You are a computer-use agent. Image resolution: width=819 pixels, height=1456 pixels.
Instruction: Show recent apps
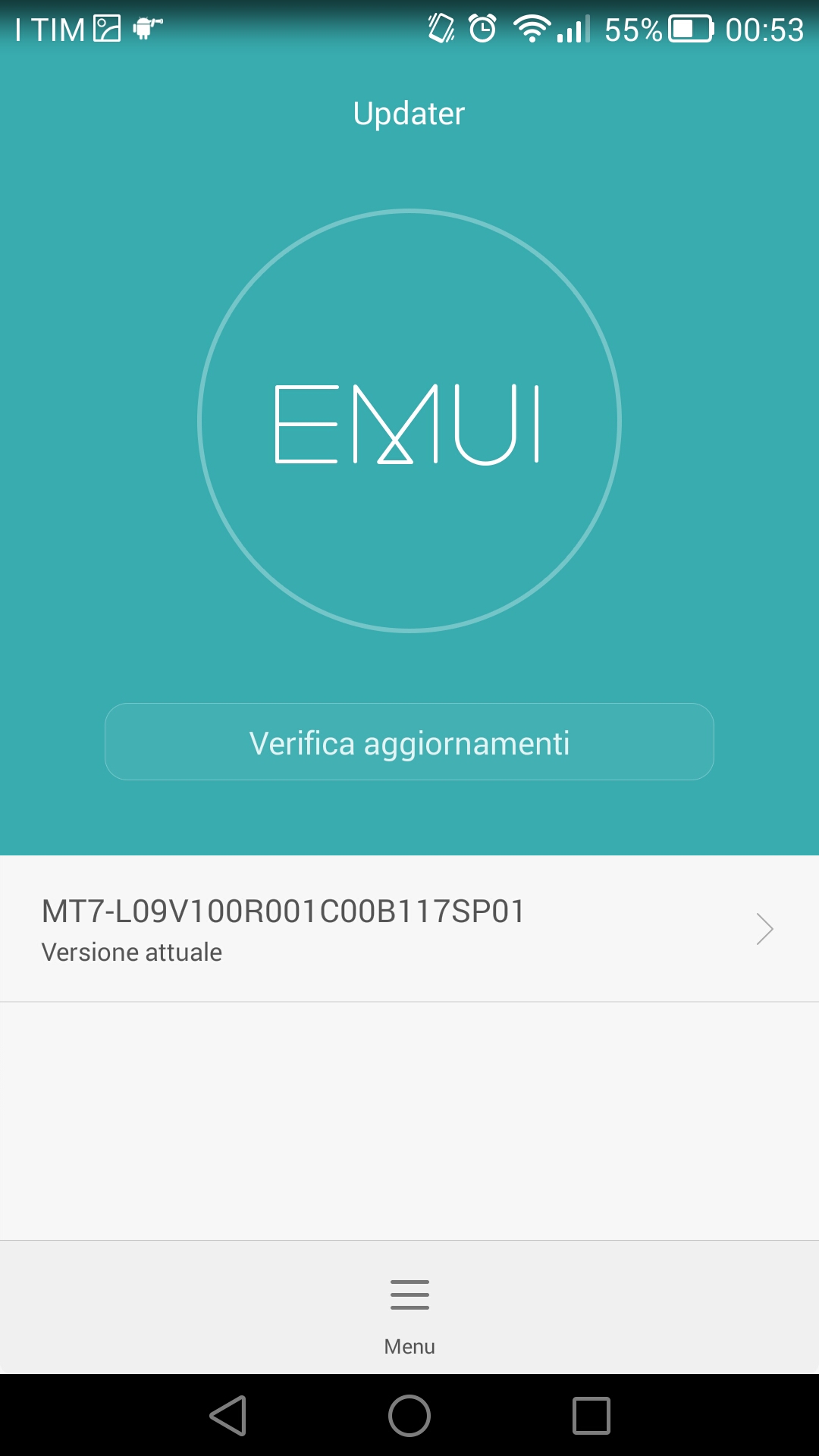591,1416
